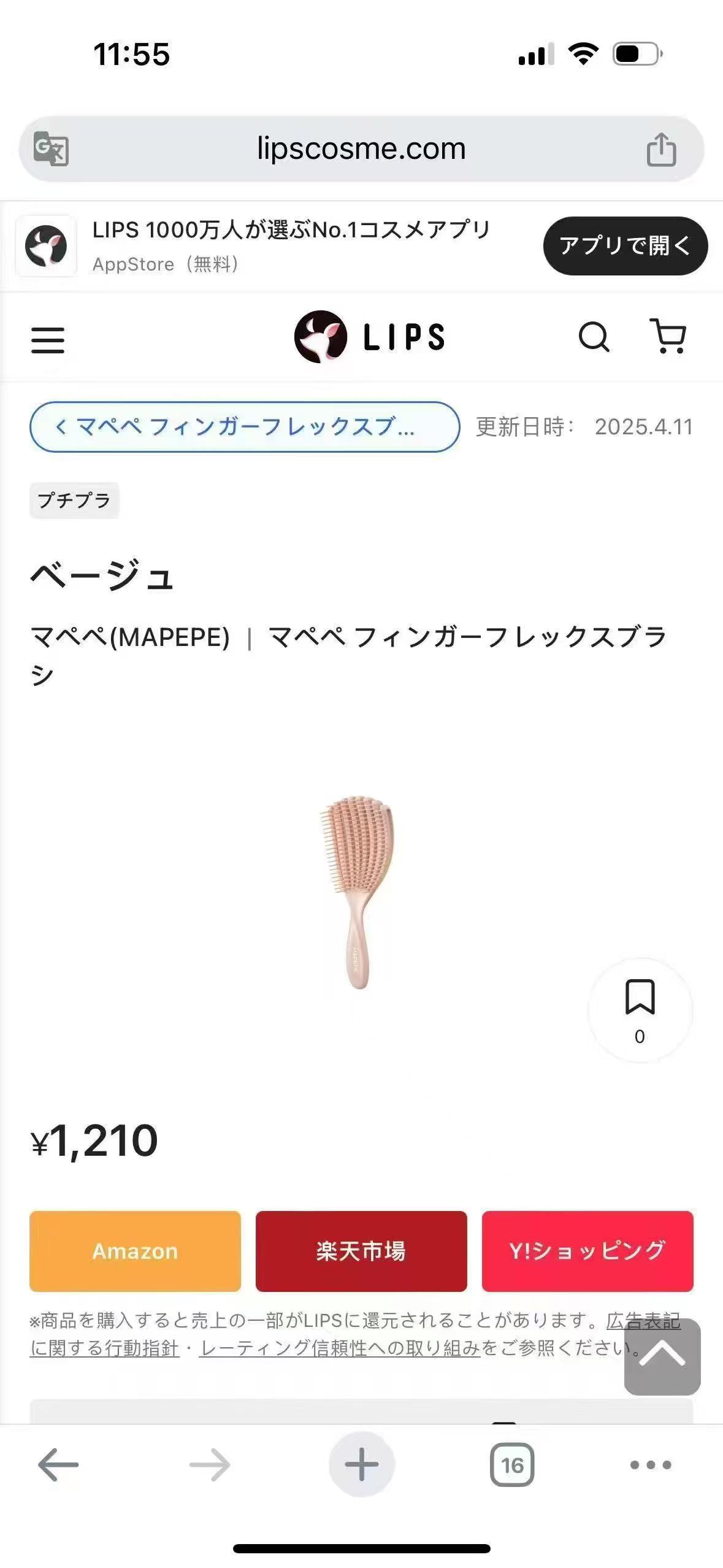Open レーティング信頼性への取り組み link
The height and width of the screenshot is (1568, 723).
pyautogui.click(x=340, y=1348)
